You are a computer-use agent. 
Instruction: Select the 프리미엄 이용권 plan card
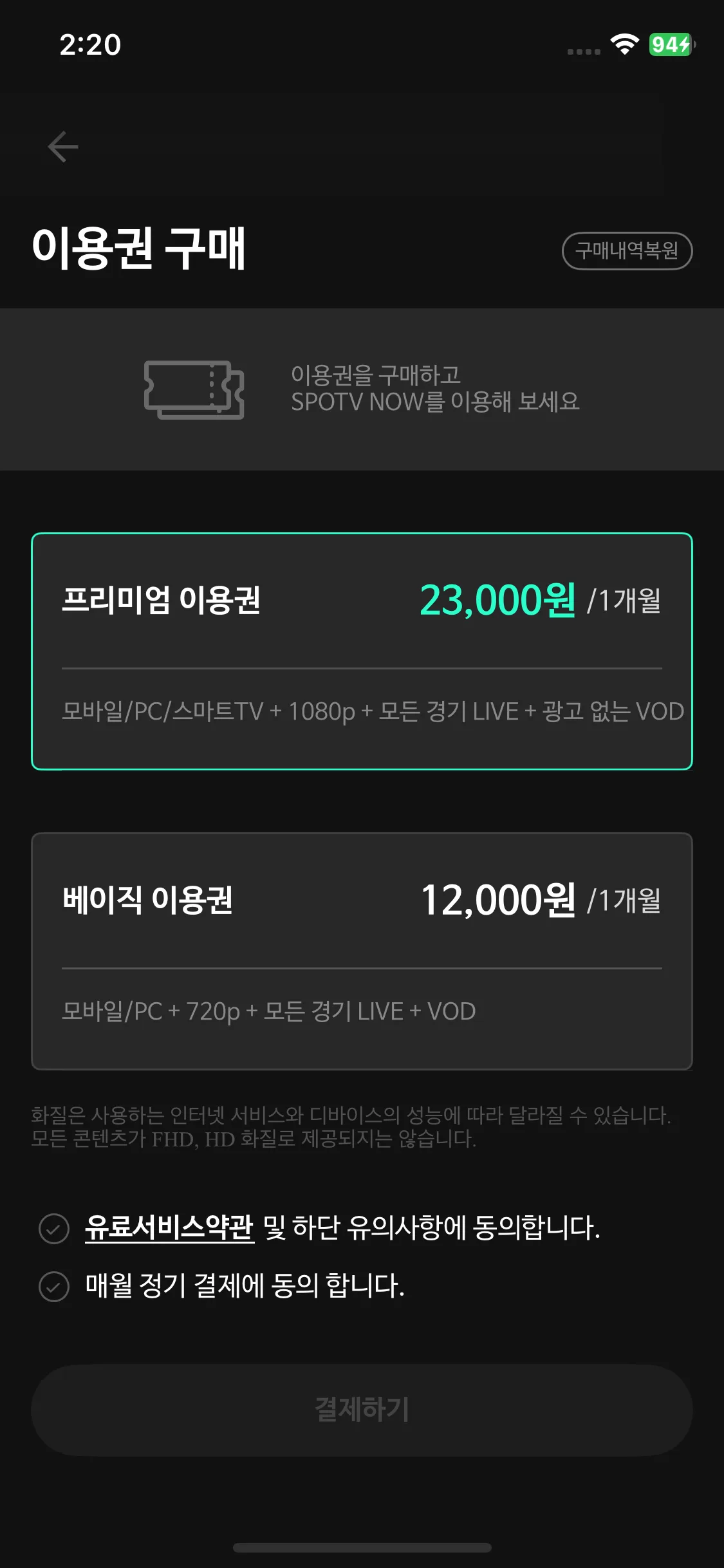(x=362, y=651)
